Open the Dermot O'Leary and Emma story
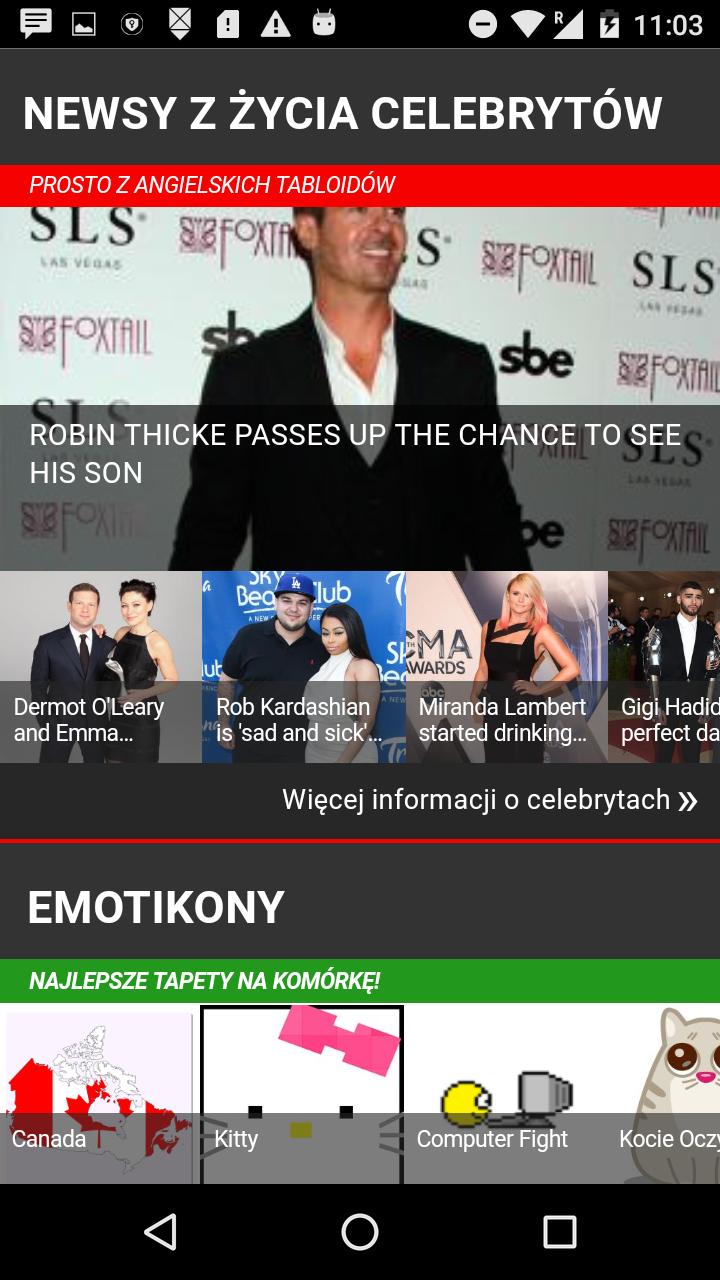 click(100, 667)
